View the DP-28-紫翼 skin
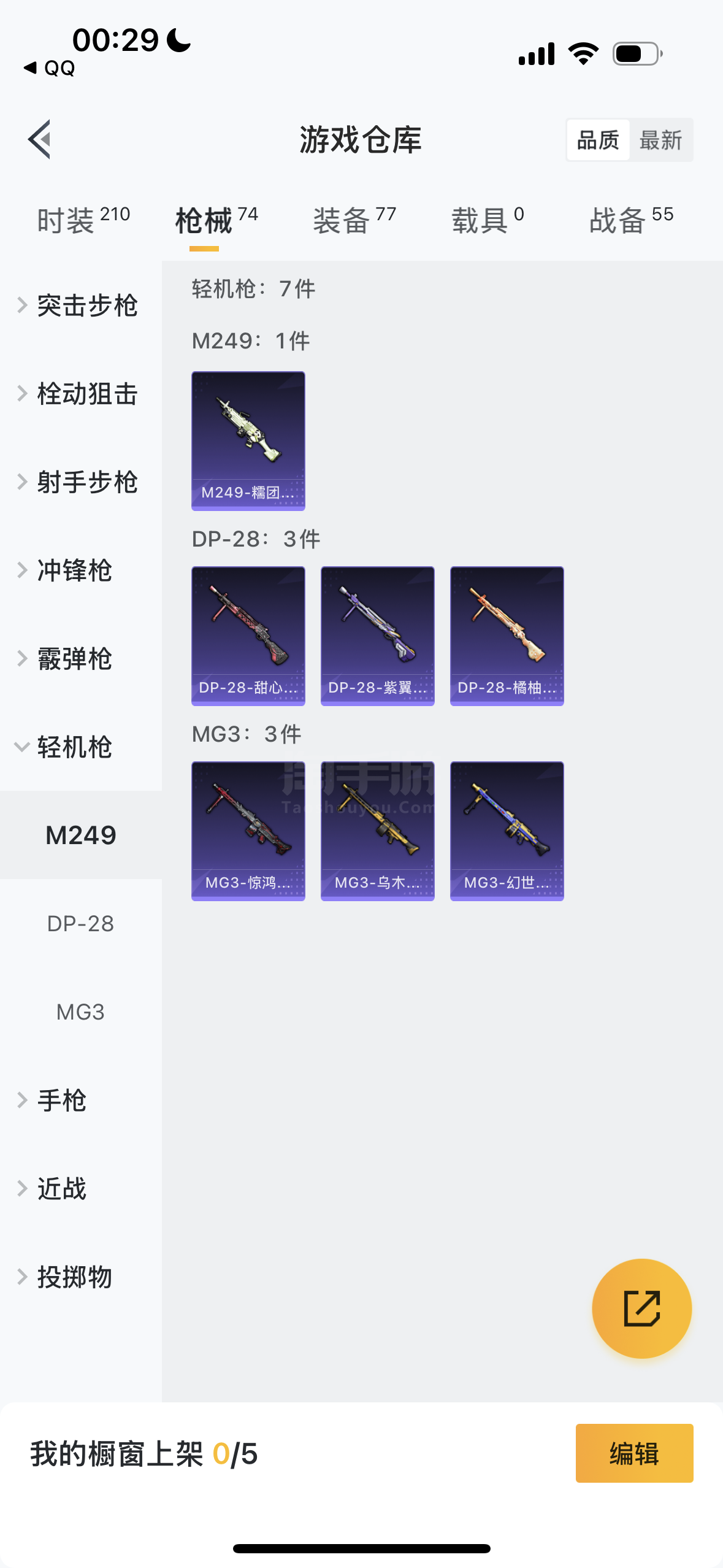Viewport: 723px width, 1568px height. (x=378, y=636)
